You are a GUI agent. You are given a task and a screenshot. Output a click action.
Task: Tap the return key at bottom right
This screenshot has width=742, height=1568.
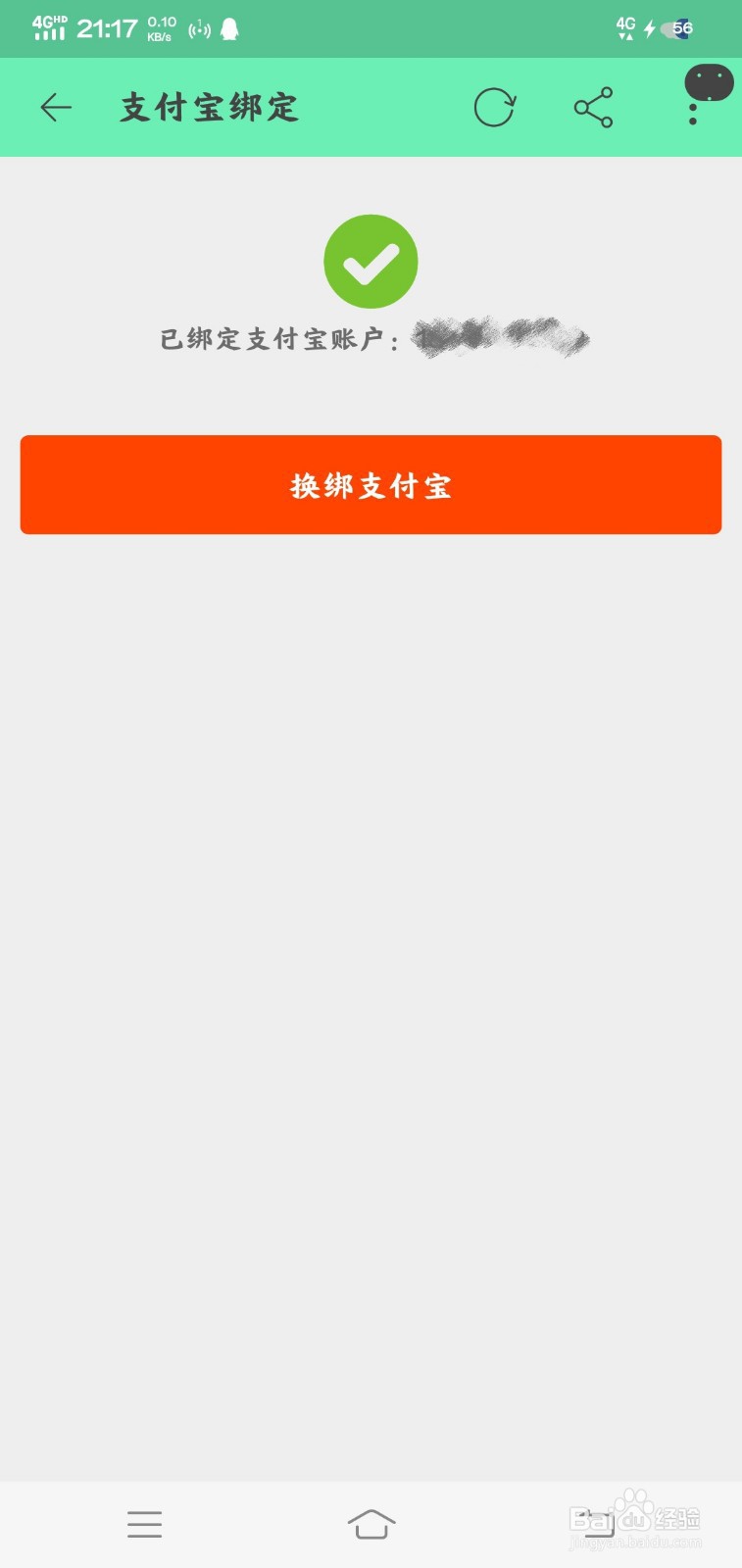coord(598,1524)
